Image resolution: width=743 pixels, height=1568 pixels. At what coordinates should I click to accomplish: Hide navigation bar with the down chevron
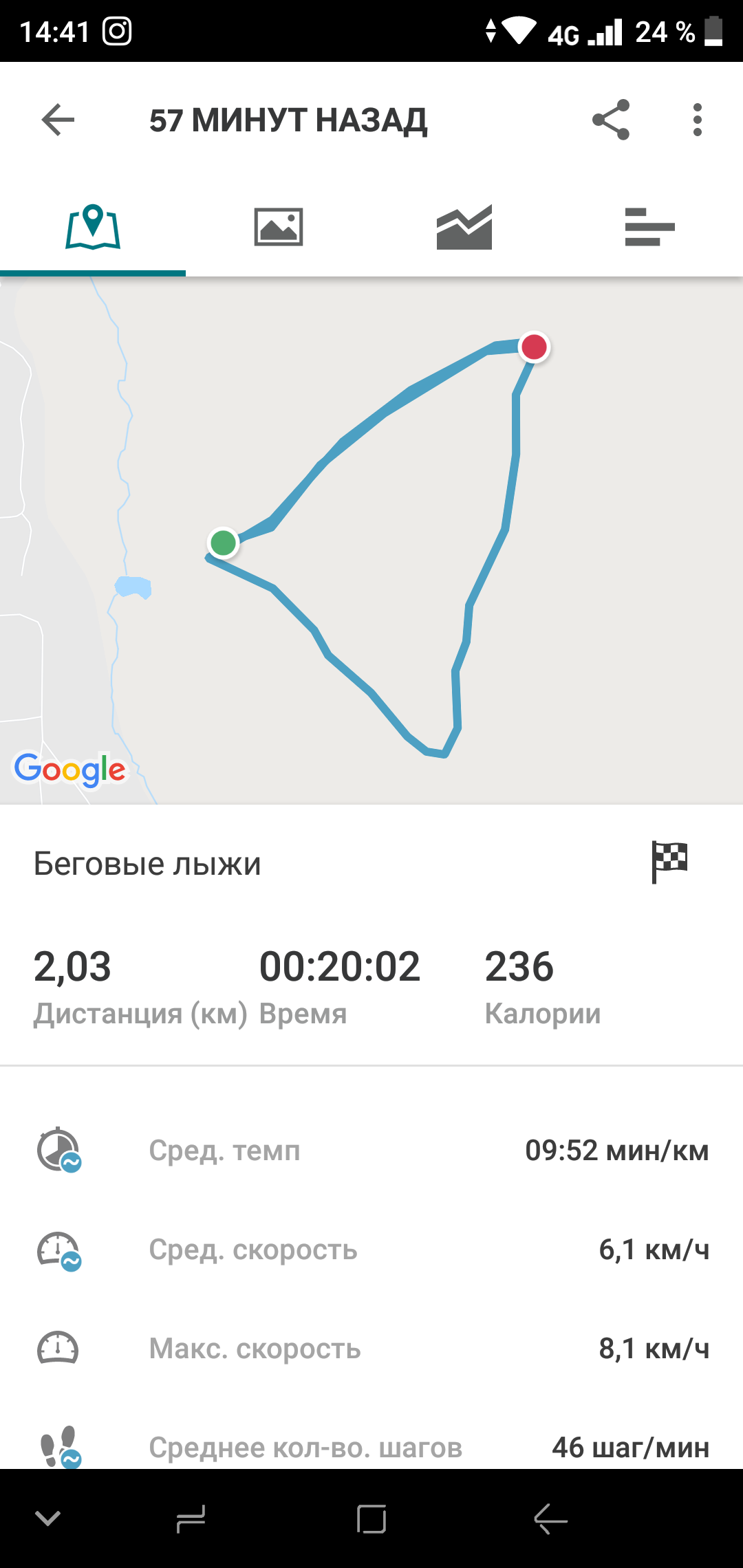click(x=48, y=1518)
